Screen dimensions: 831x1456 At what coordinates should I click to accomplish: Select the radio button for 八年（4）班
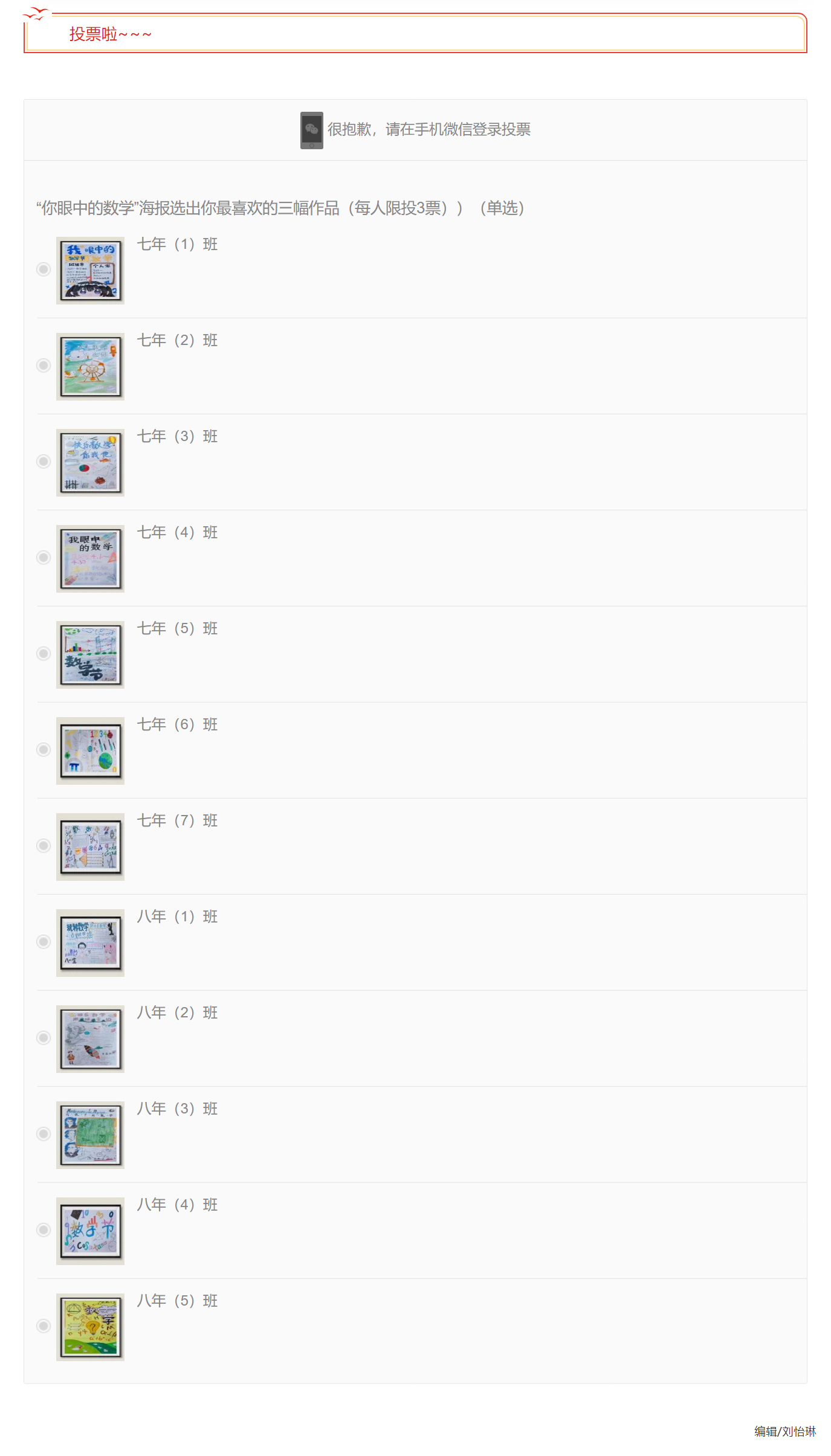coord(44,1230)
